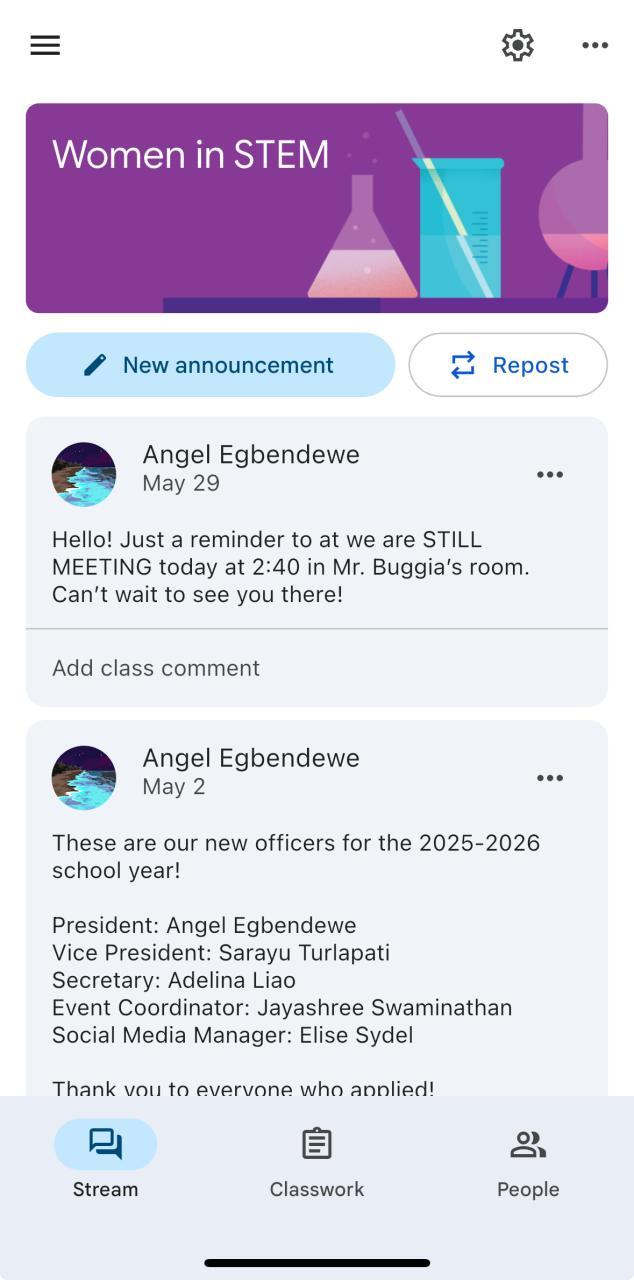Open the hamburger navigation menu

45,45
